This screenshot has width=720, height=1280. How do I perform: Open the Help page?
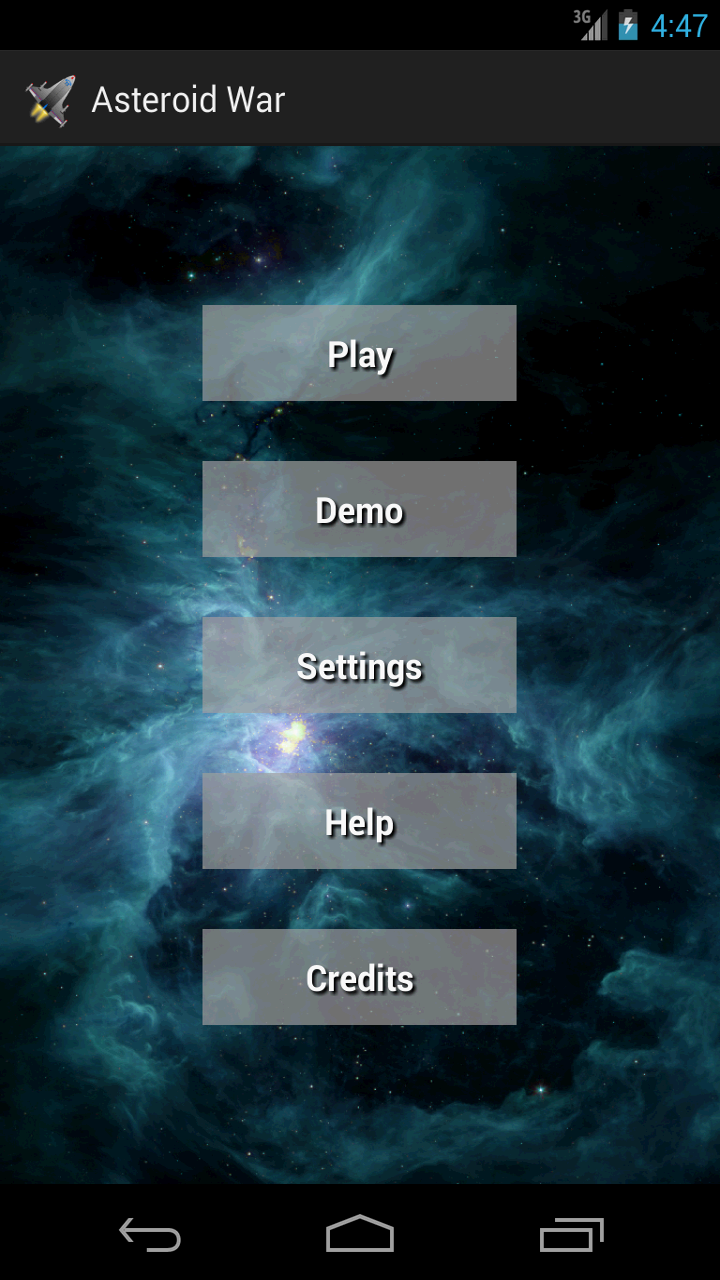click(x=359, y=821)
